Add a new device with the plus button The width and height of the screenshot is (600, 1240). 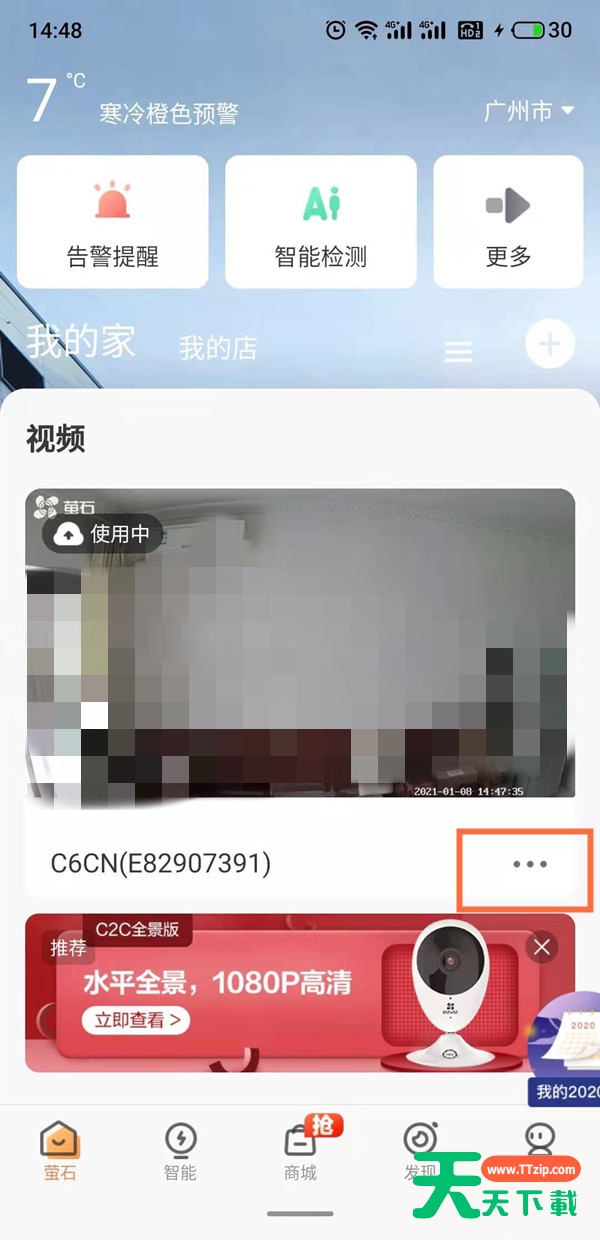coord(550,345)
